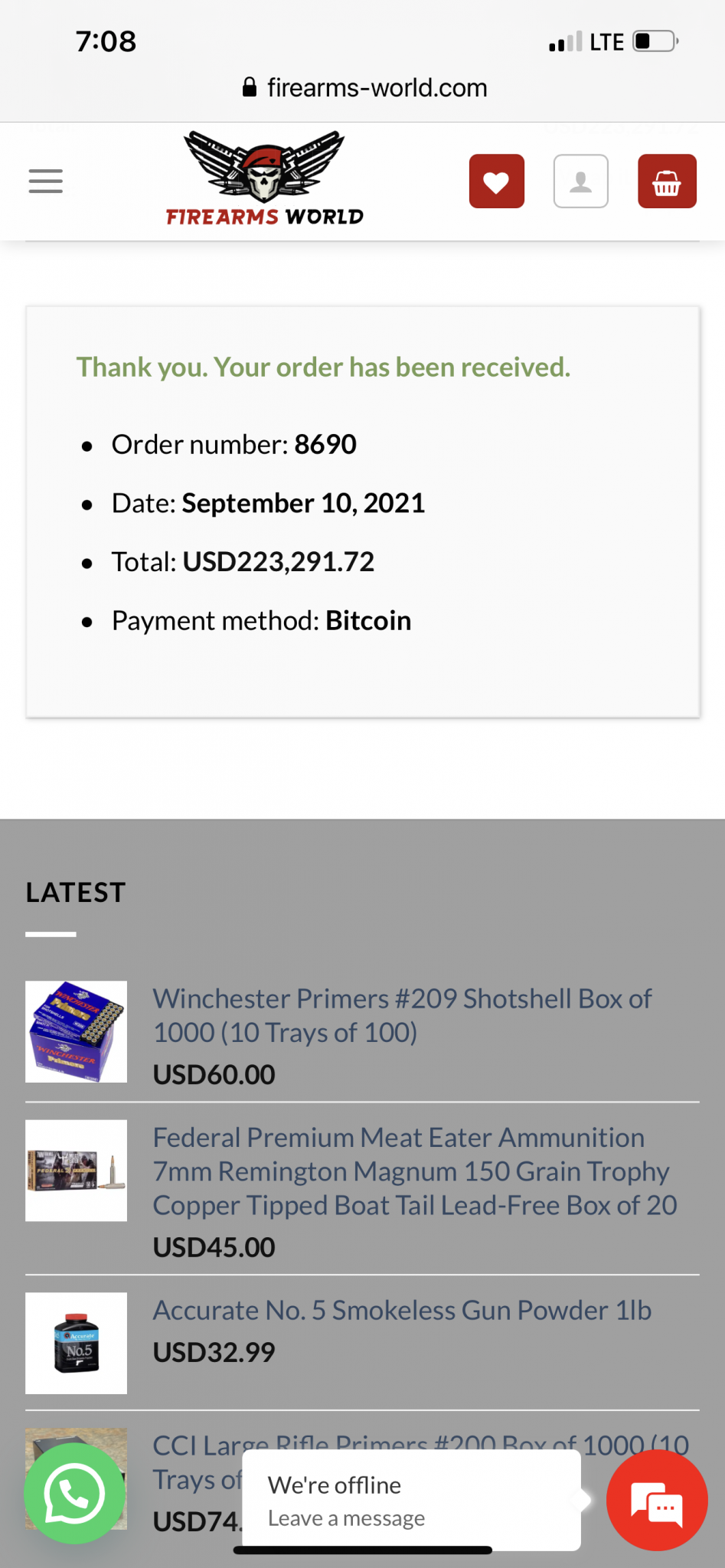Screen dimensions: 725x1568
Task: Go to Firearms World home via logo
Action: coord(264,179)
